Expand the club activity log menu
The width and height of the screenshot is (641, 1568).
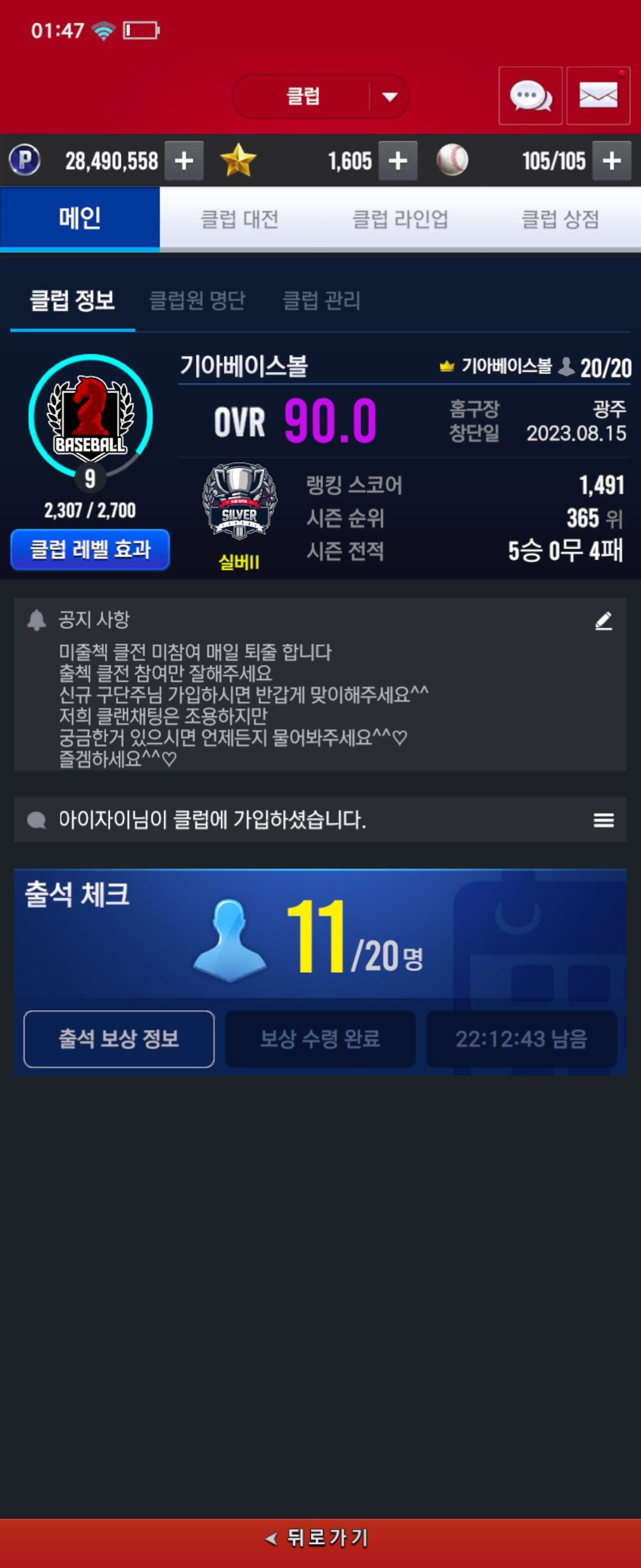pos(602,820)
